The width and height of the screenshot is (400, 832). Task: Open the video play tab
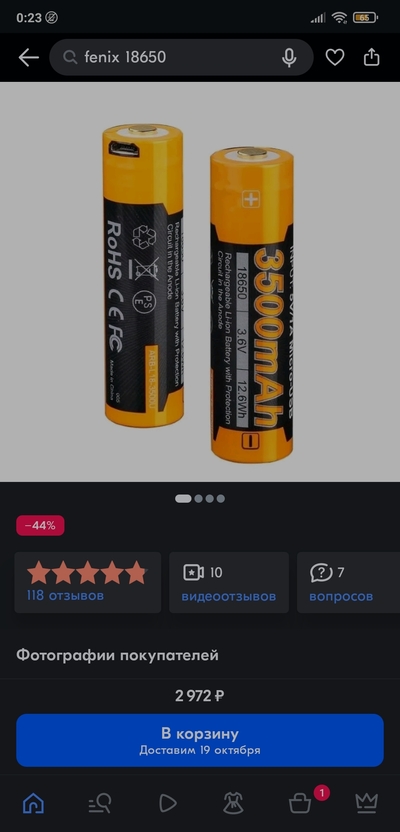tap(167, 804)
